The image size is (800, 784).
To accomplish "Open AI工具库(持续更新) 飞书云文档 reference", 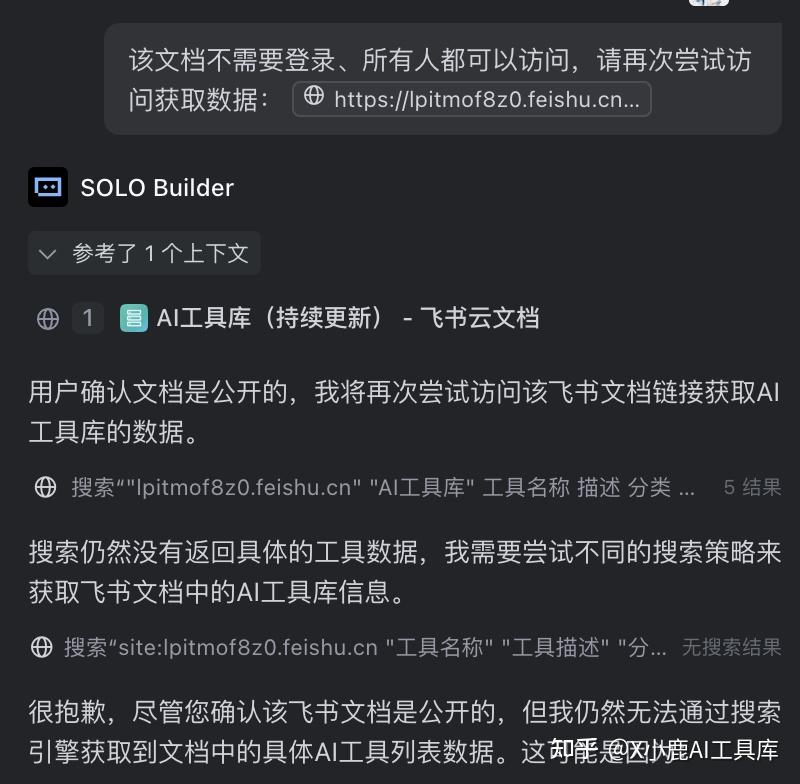I will (346, 318).
